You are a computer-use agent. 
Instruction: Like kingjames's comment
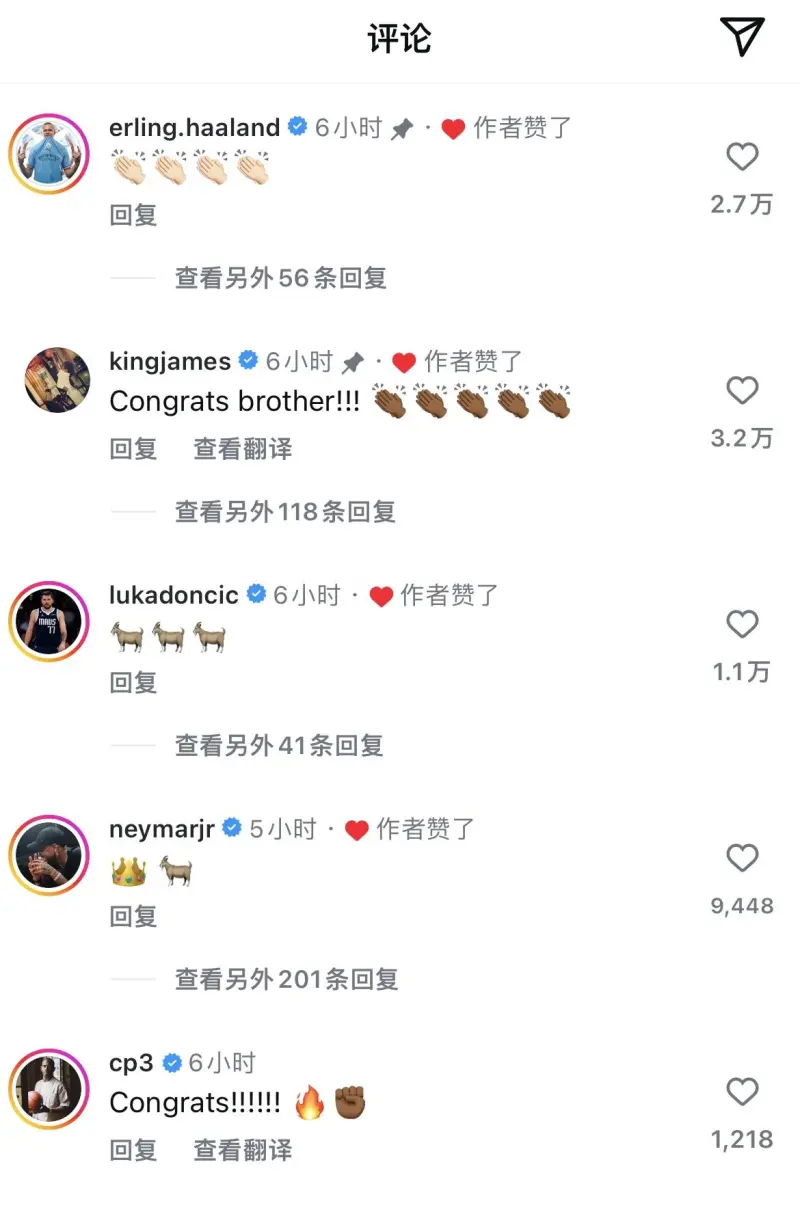[742, 390]
